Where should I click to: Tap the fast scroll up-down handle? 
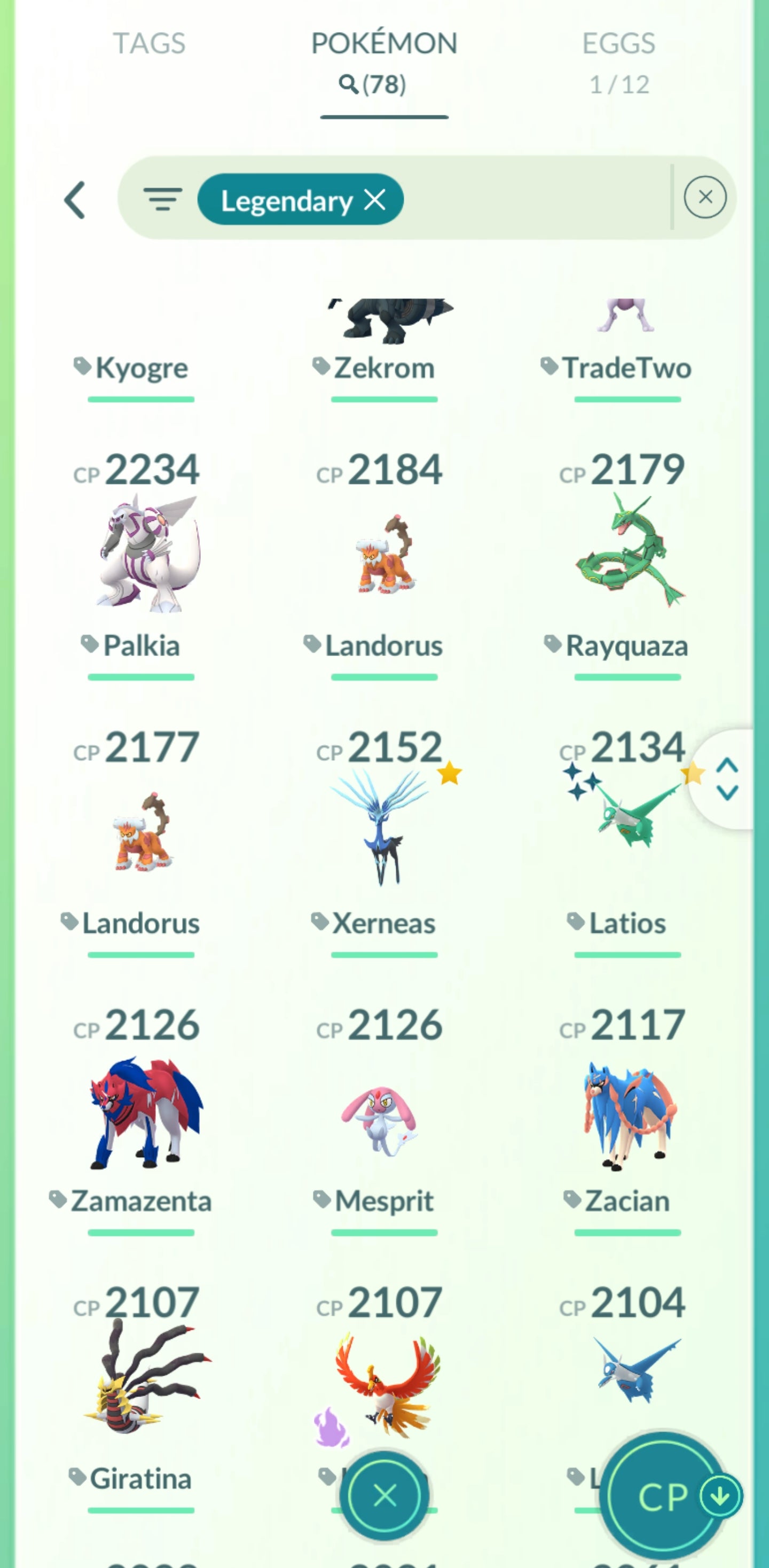(727, 779)
